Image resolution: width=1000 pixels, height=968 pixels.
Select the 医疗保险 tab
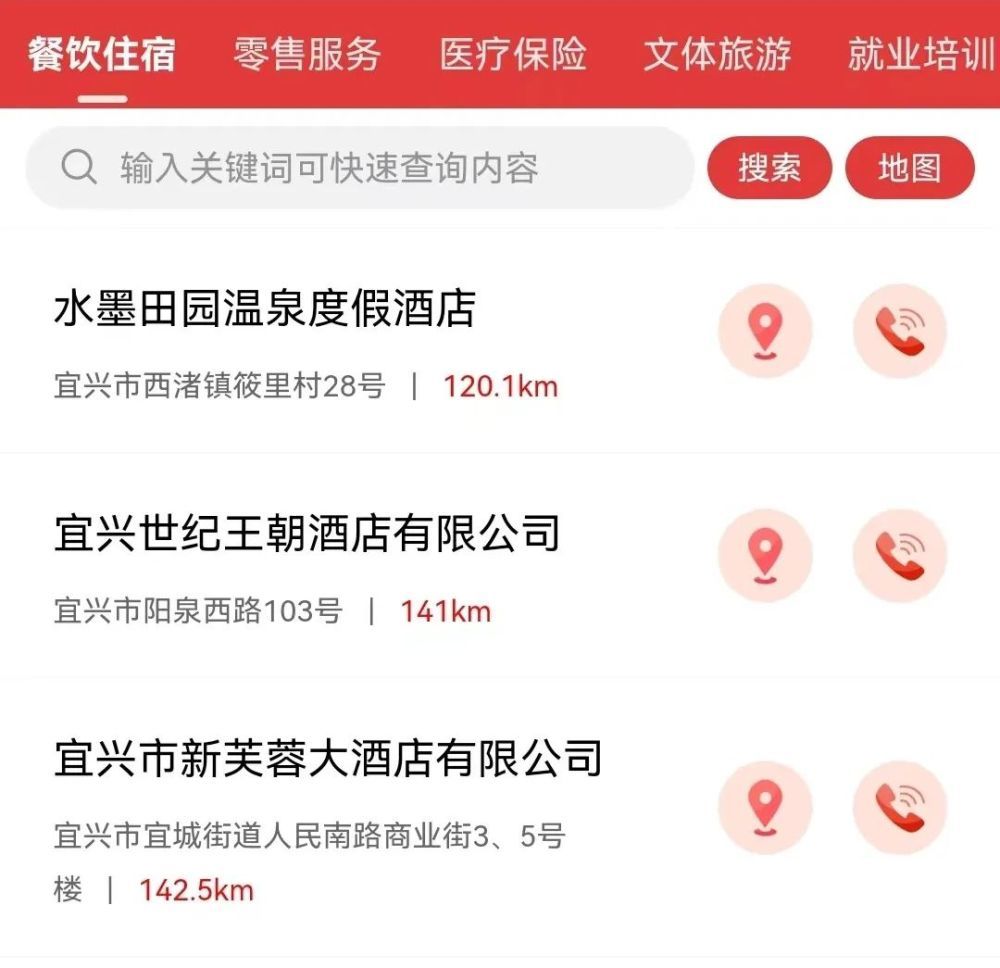click(x=513, y=54)
